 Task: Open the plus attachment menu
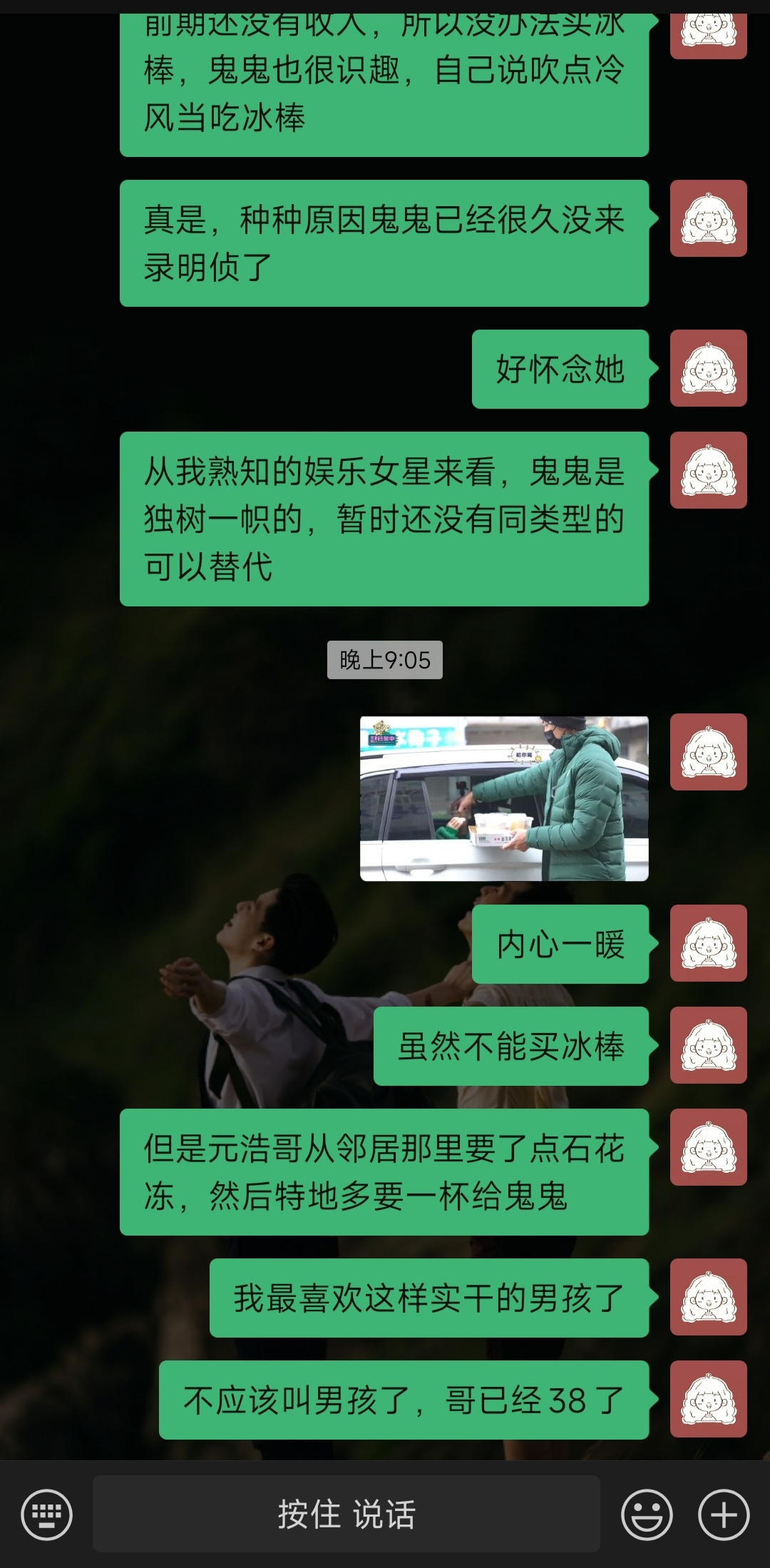click(723, 1514)
